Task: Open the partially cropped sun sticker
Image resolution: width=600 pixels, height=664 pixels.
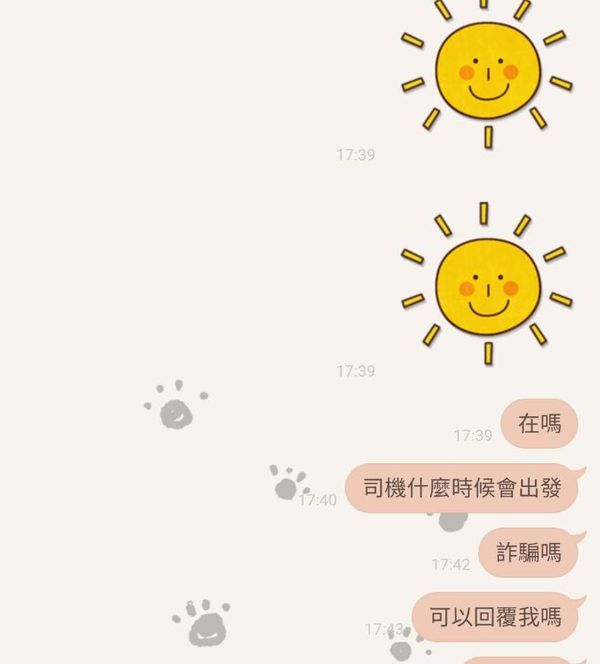Action: tap(487, 72)
